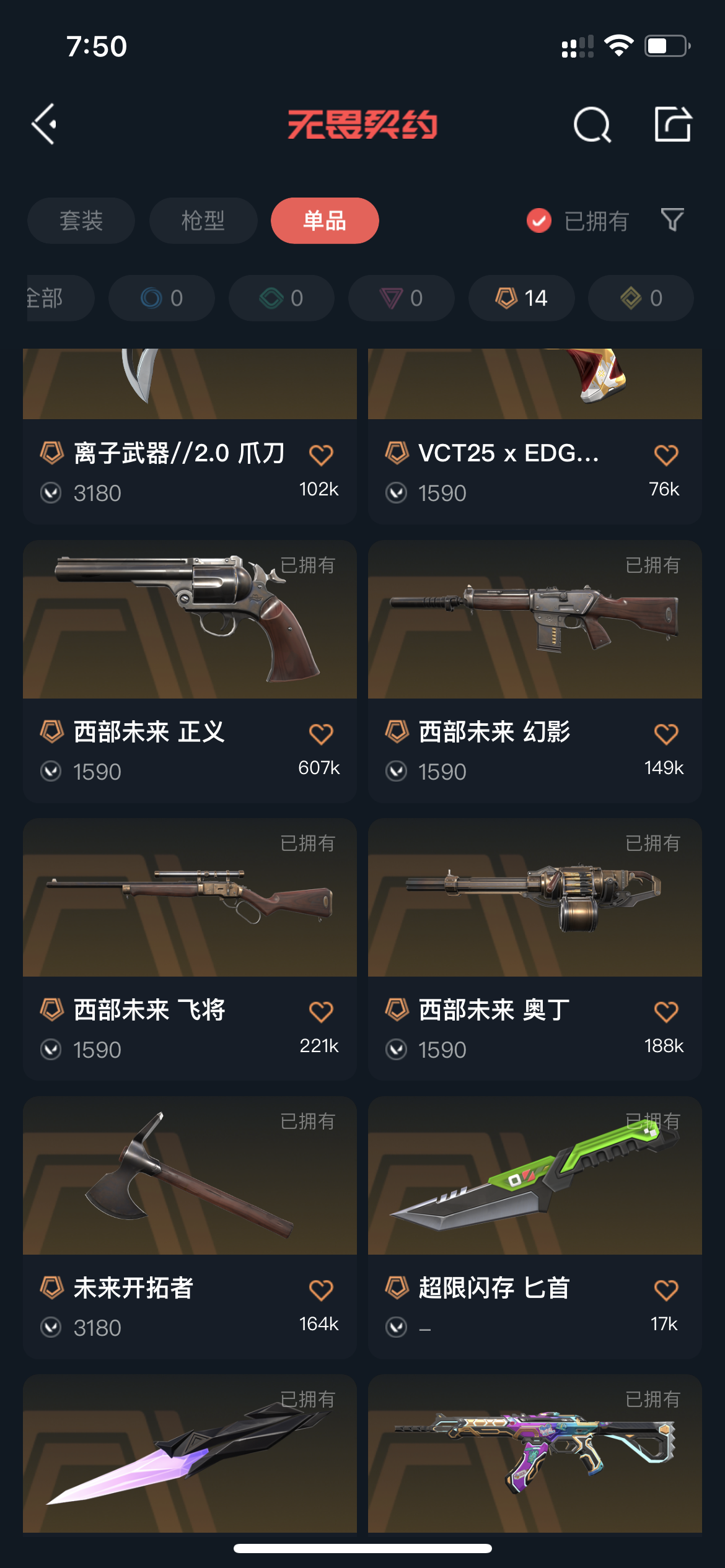The image size is (725, 1568).
Task: Favorite the 西部未来 奥丁 skin
Action: tap(666, 1012)
